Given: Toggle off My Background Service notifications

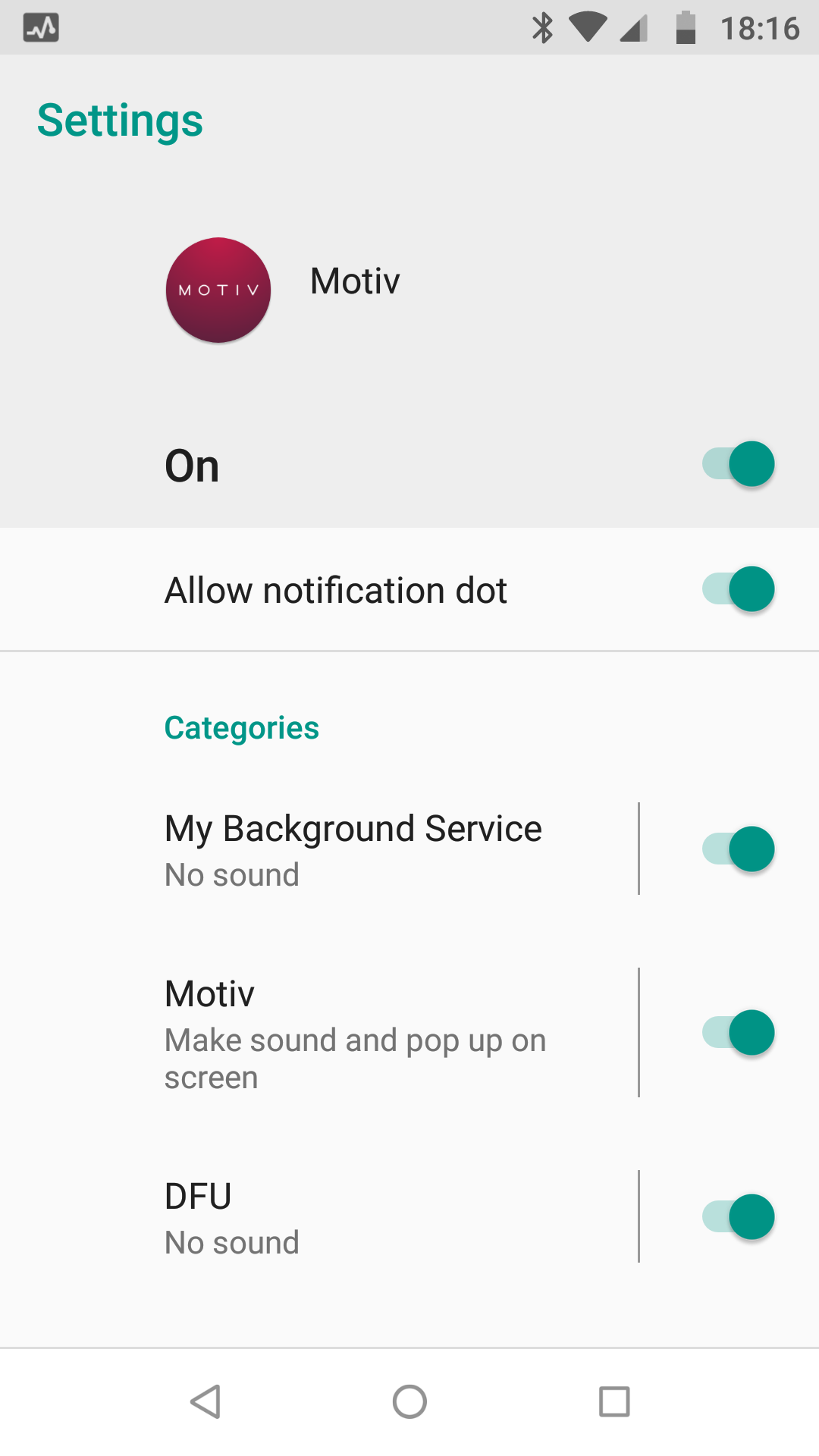Looking at the screenshot, I should point(738,849).
